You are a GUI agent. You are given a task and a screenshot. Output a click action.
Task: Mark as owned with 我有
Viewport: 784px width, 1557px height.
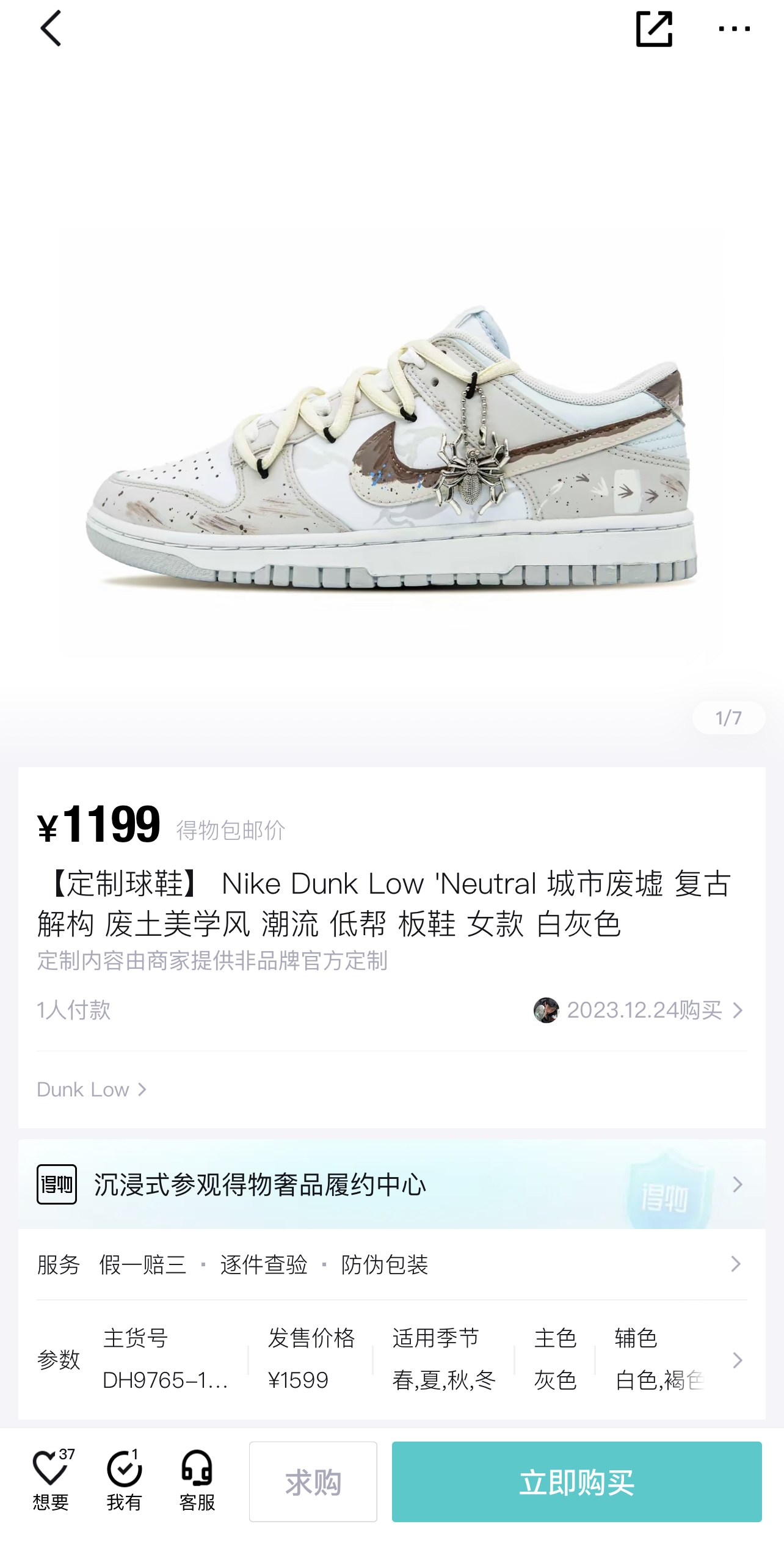point(125,1481)
